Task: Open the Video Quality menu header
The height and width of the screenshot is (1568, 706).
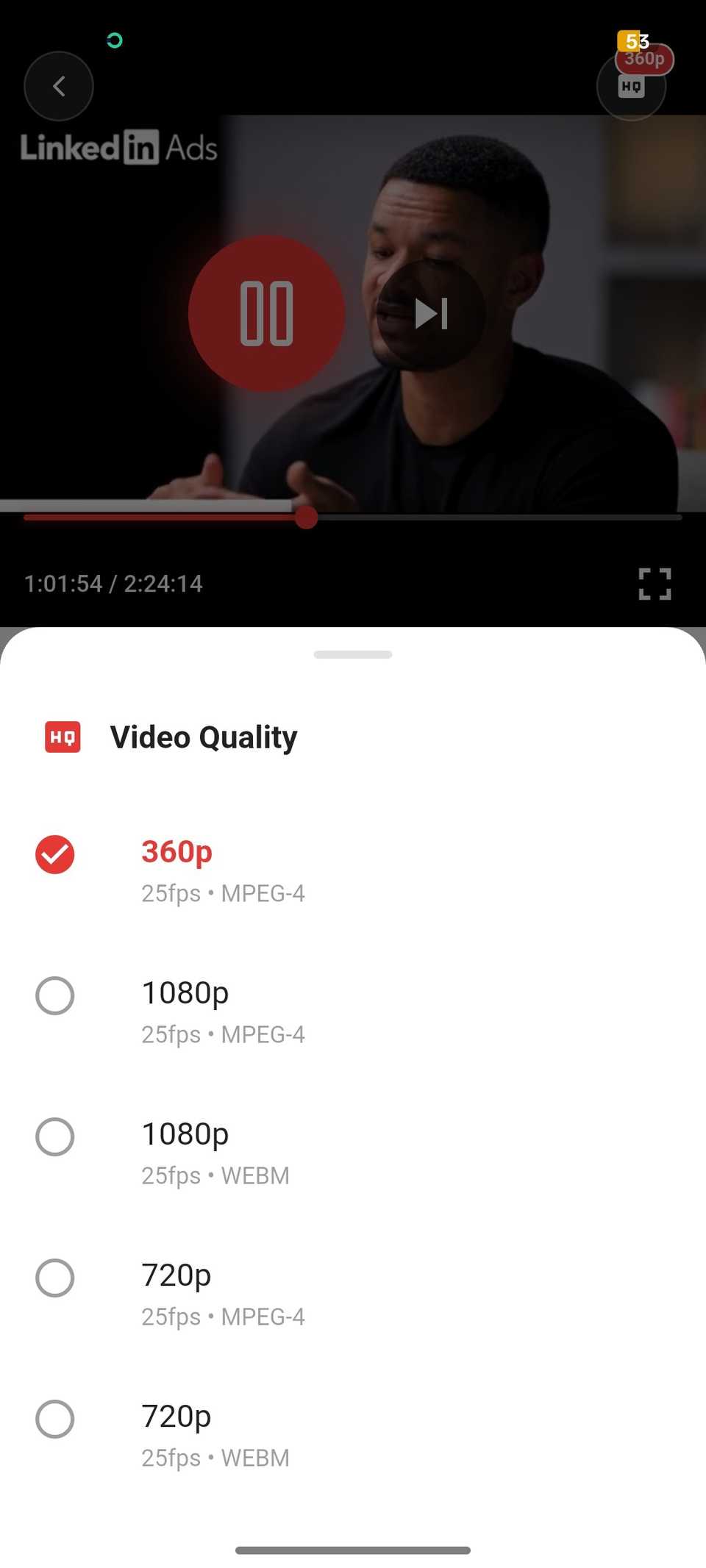Action: click(203, 737)
